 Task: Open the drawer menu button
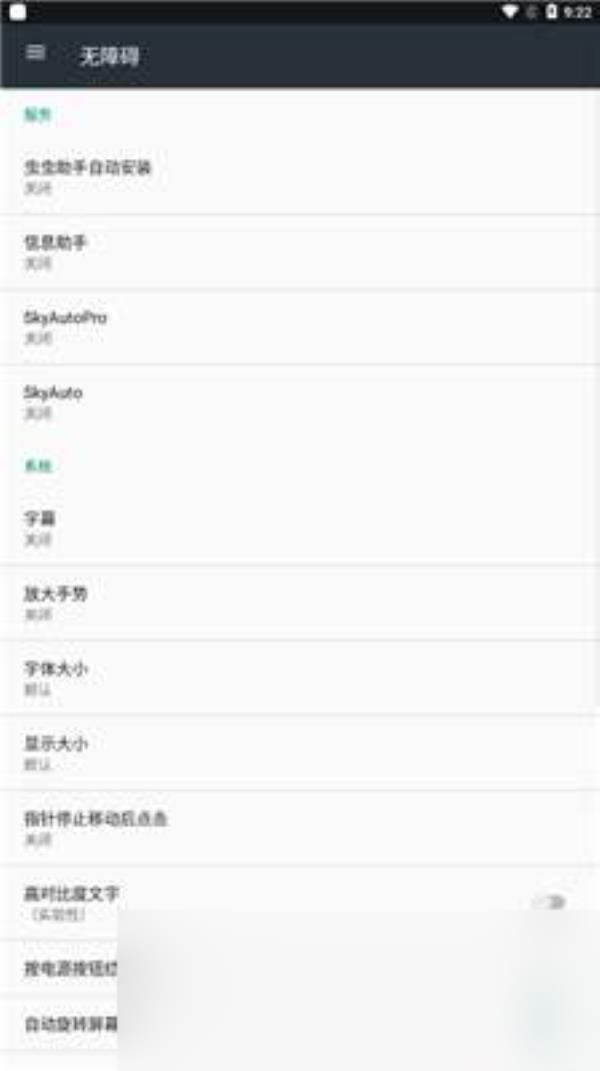36,53
